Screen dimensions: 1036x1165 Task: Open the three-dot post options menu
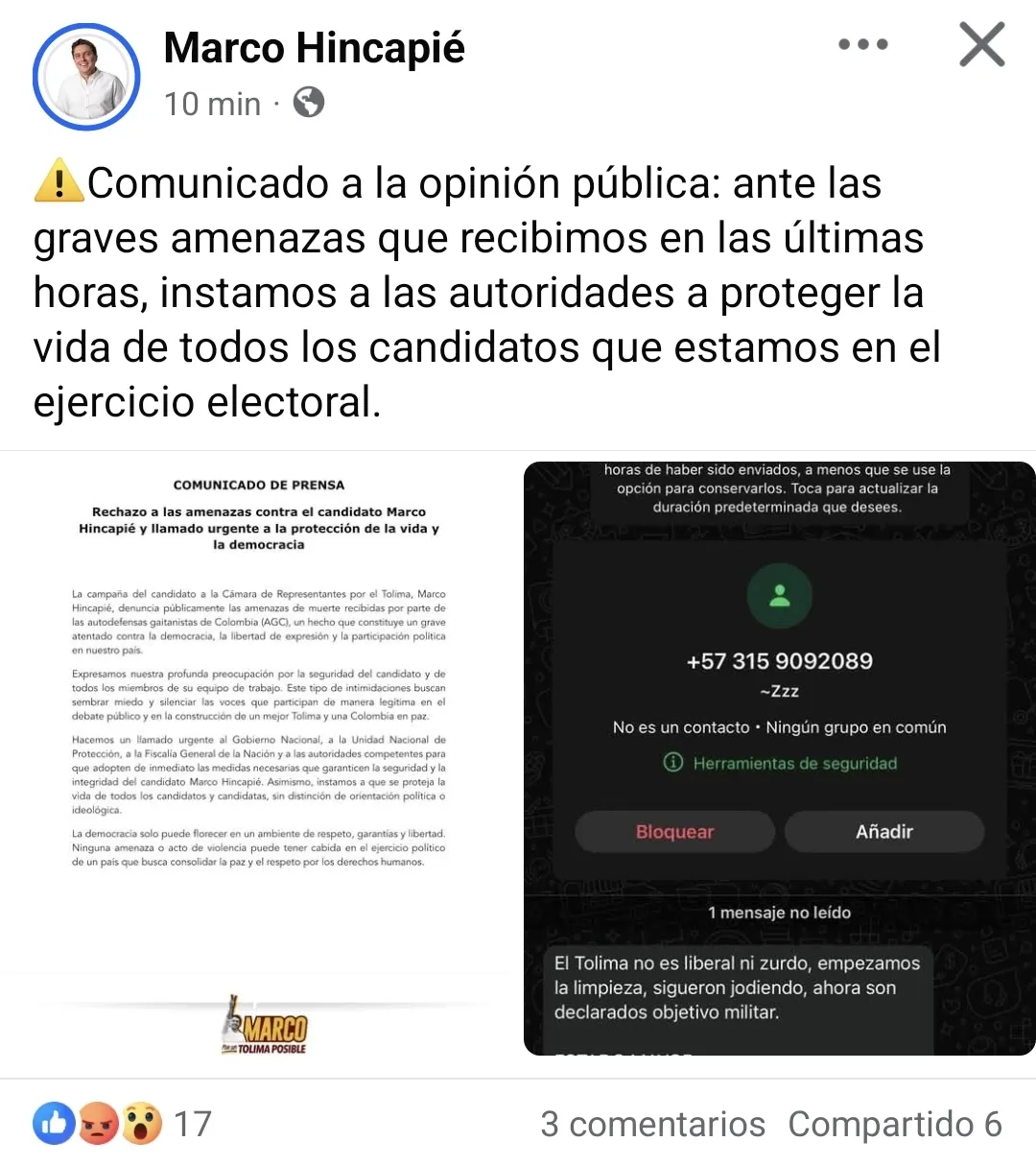pos(862,44)
